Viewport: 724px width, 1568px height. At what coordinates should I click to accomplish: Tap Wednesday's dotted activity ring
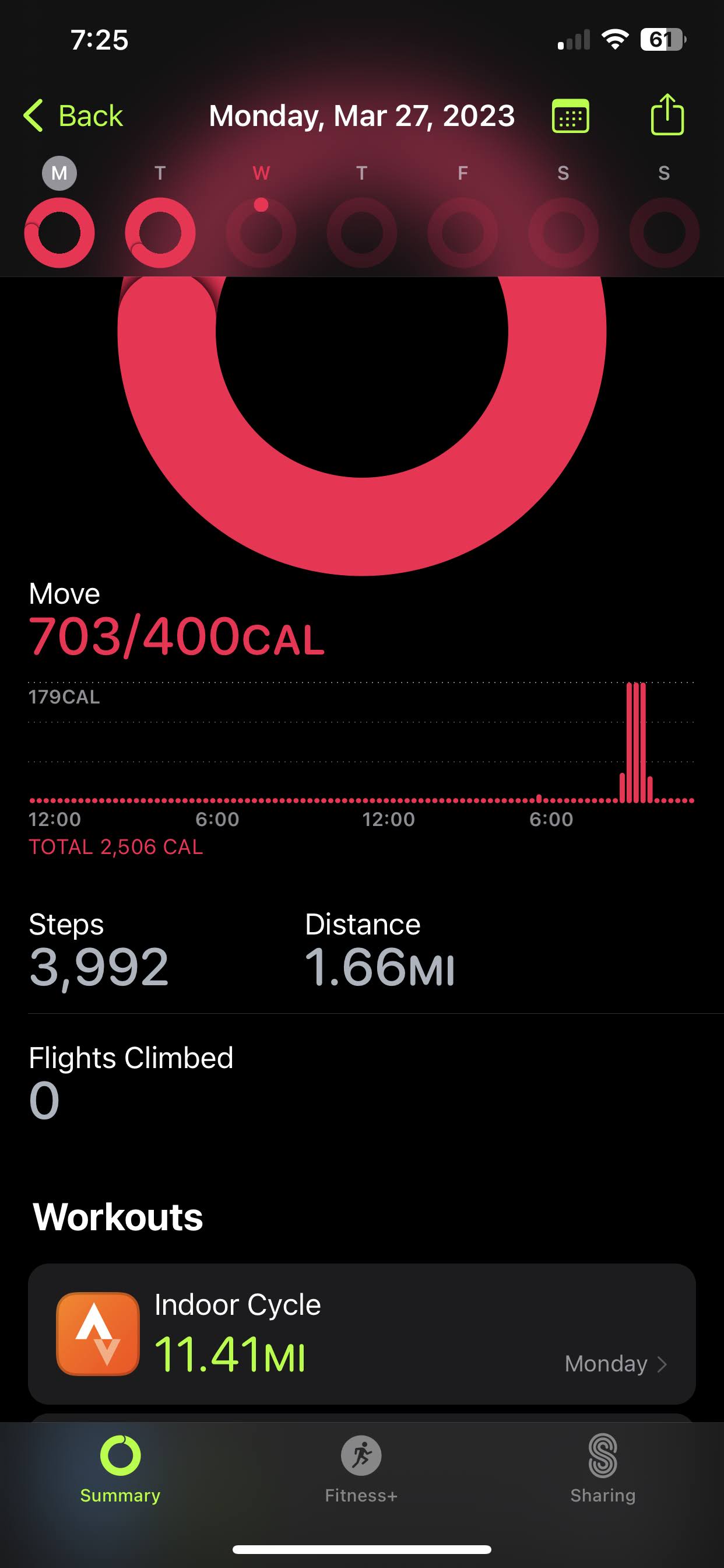261,233
